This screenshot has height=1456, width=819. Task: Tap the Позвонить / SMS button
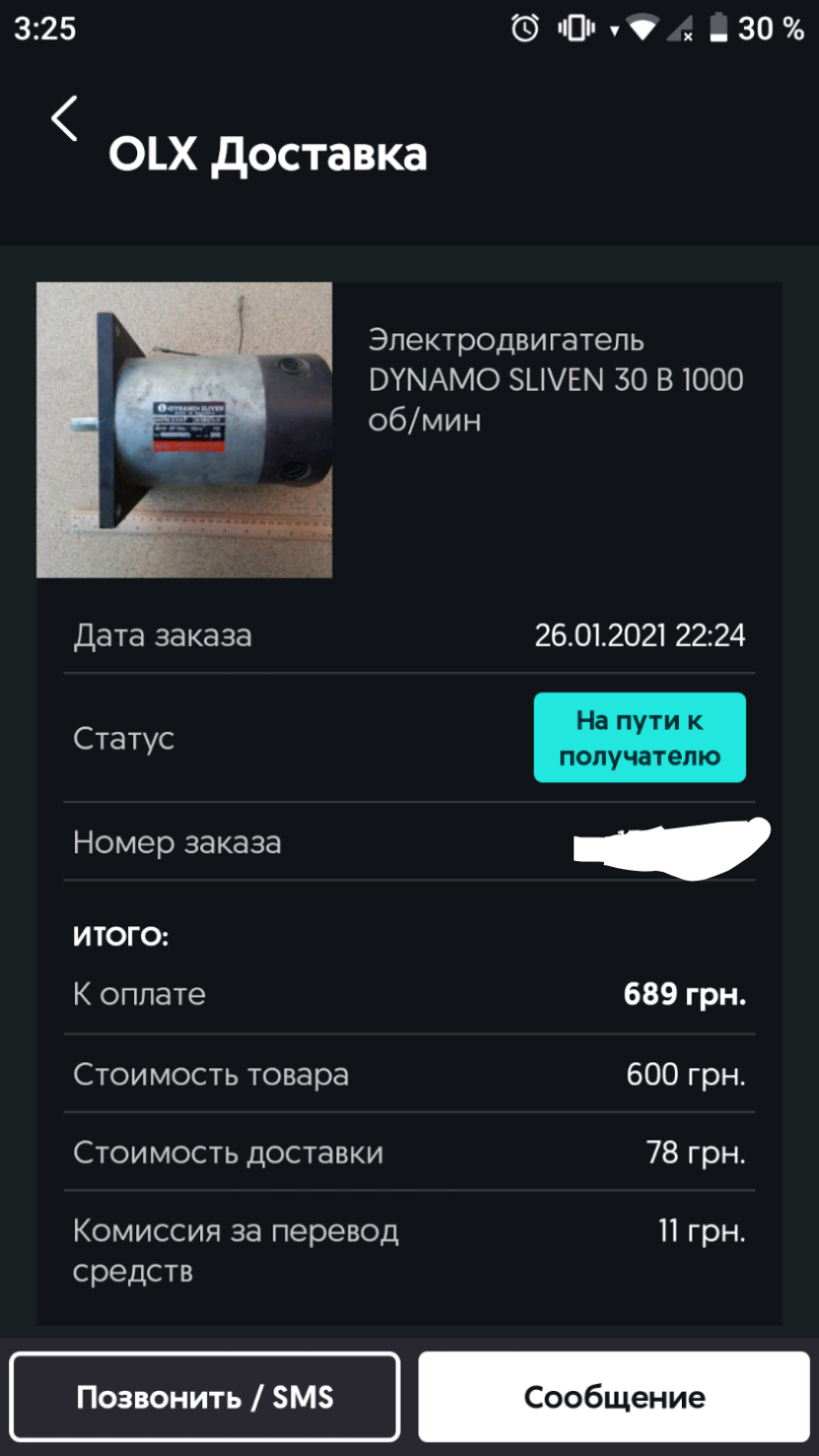pyautogui.click(x=205, y=1397)
